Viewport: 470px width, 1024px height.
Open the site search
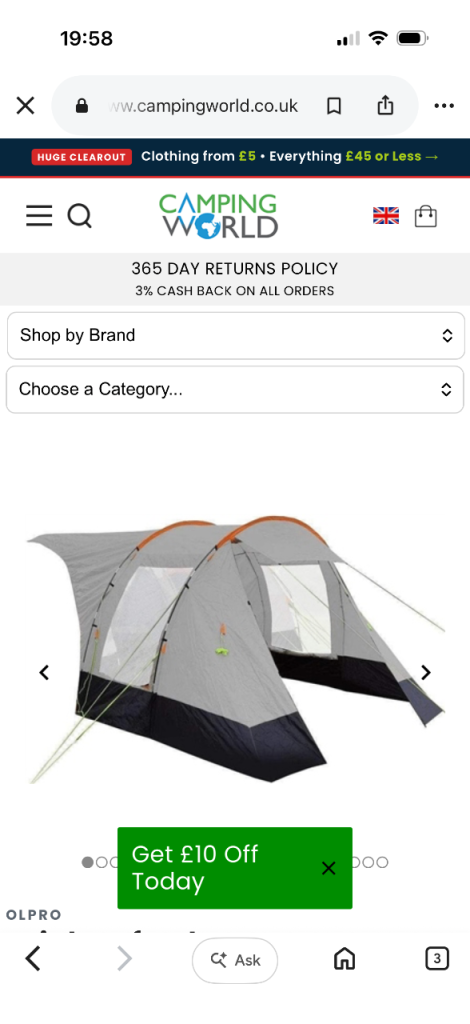80,215
